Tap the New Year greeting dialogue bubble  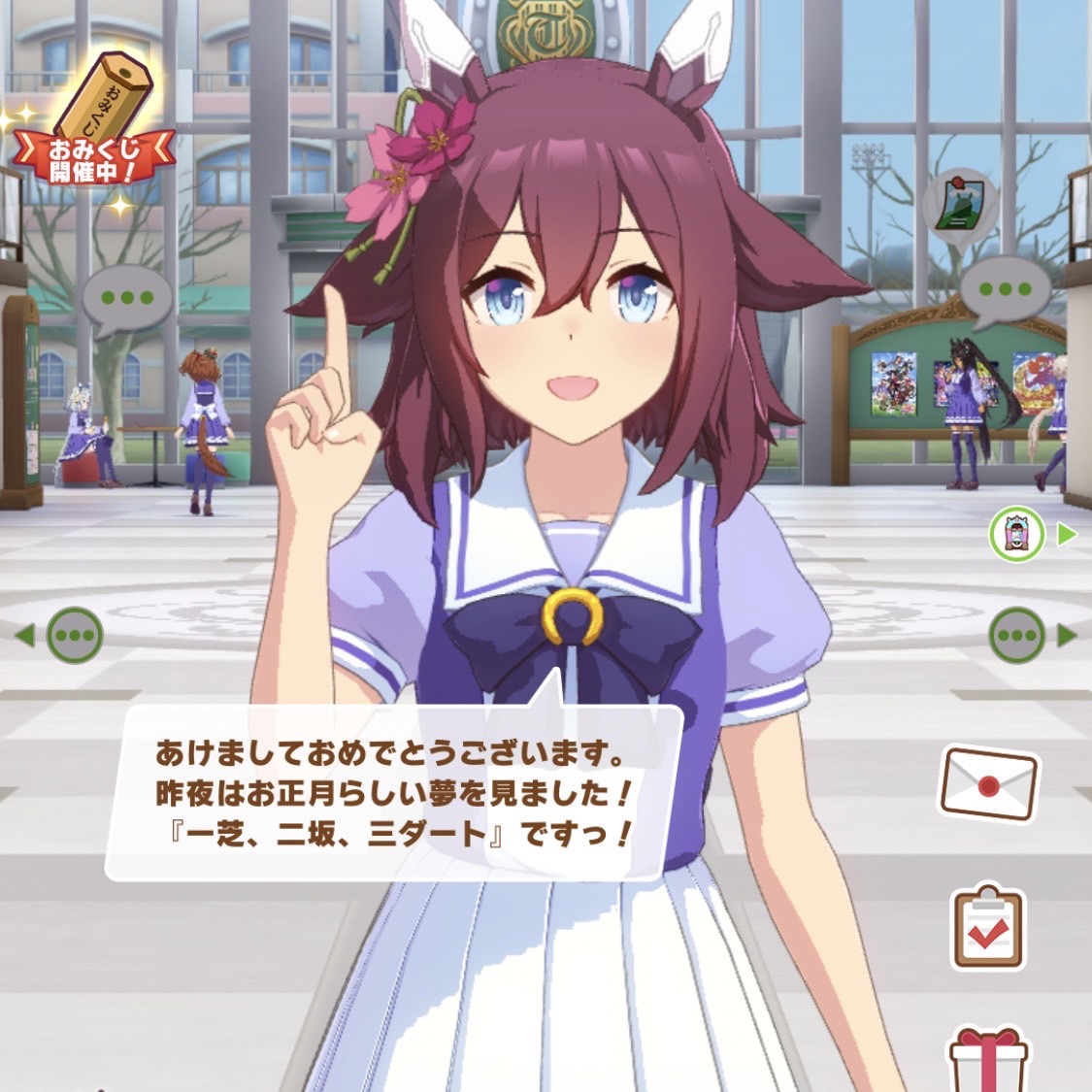coord(393,793)
